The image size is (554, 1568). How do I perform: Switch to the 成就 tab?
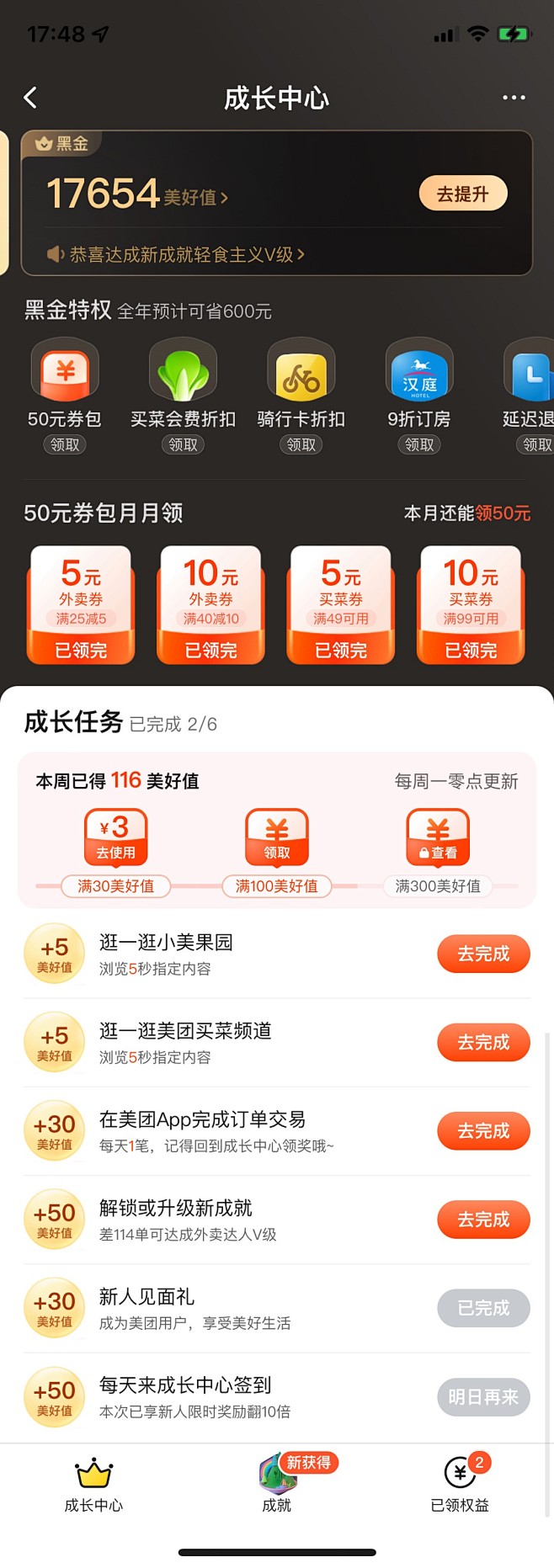[276, 1485]
